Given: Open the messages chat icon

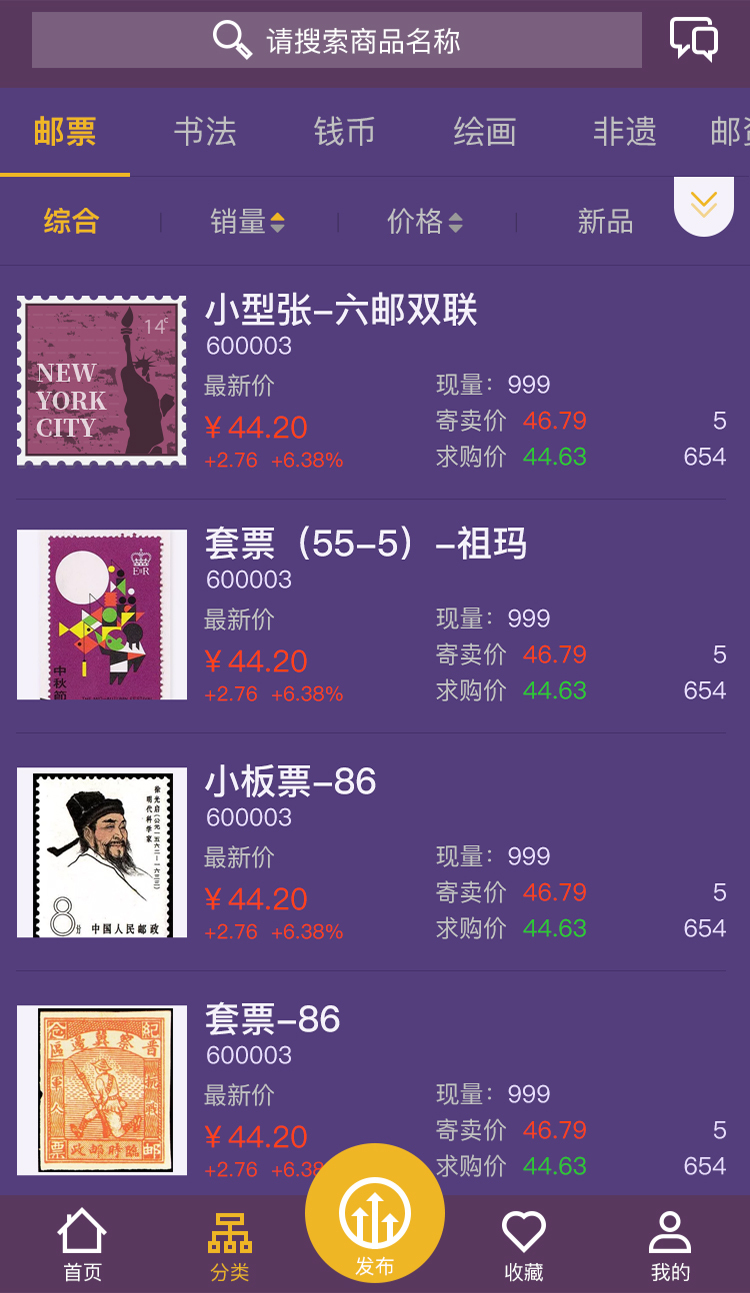Looking at the screenshot, I should click(x=693, y=40).
